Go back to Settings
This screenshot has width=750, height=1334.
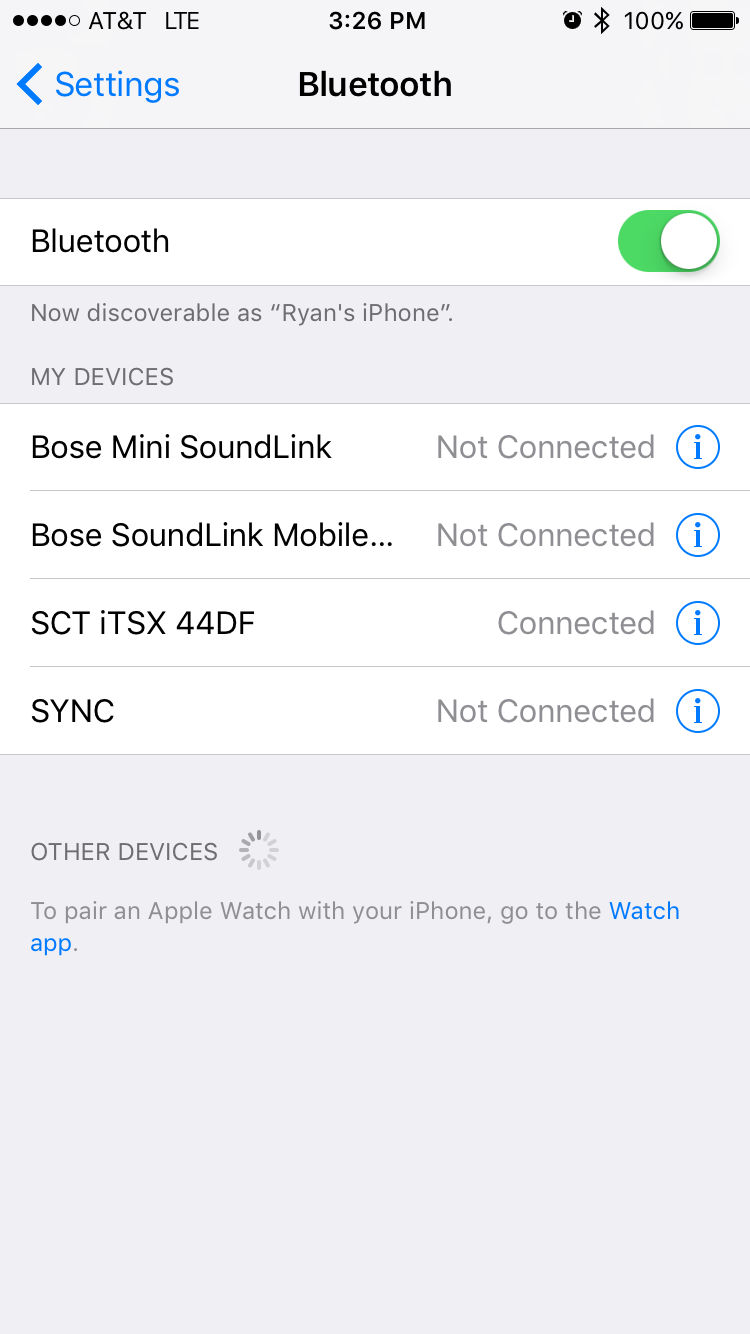(x=98, y=85)
